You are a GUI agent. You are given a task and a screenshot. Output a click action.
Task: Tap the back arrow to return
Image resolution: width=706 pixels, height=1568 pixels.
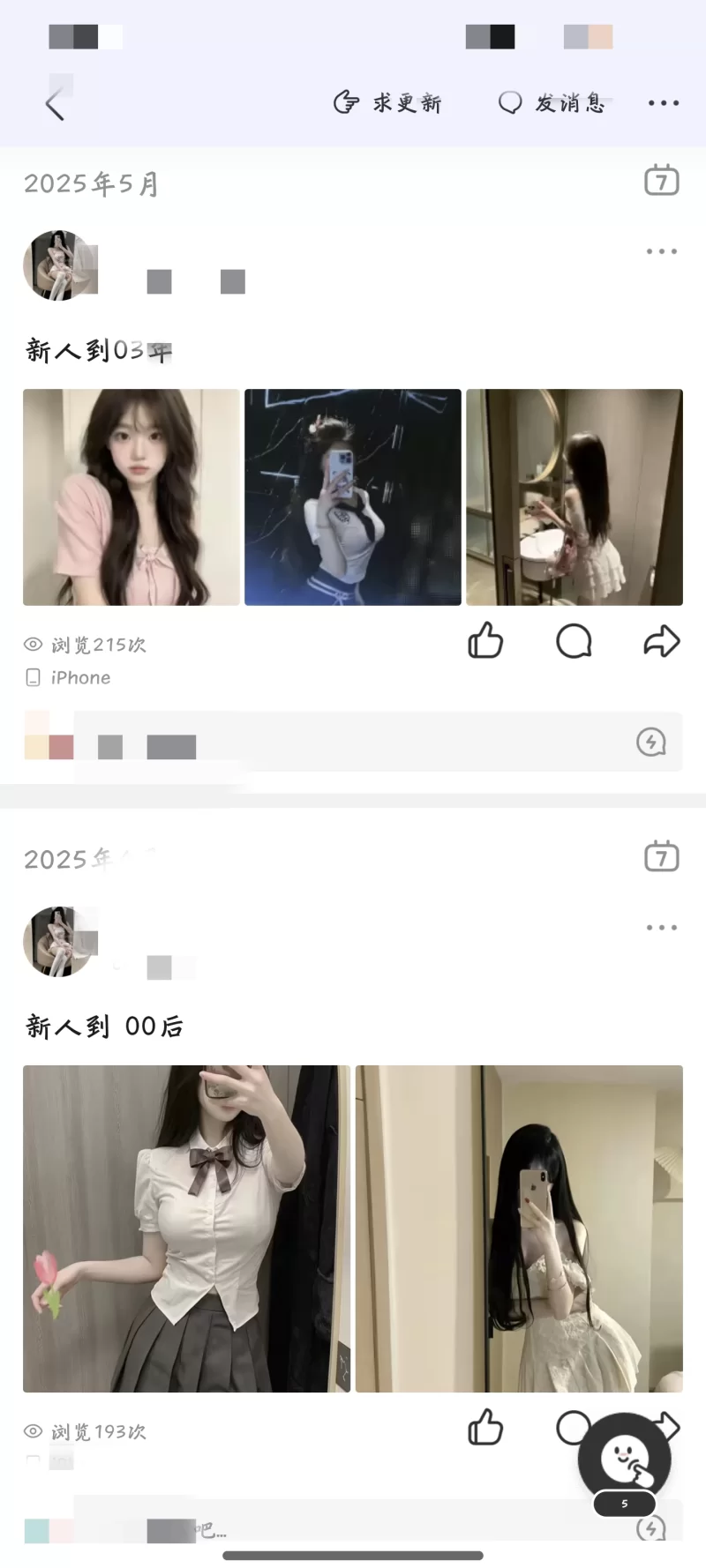point(56,102)
